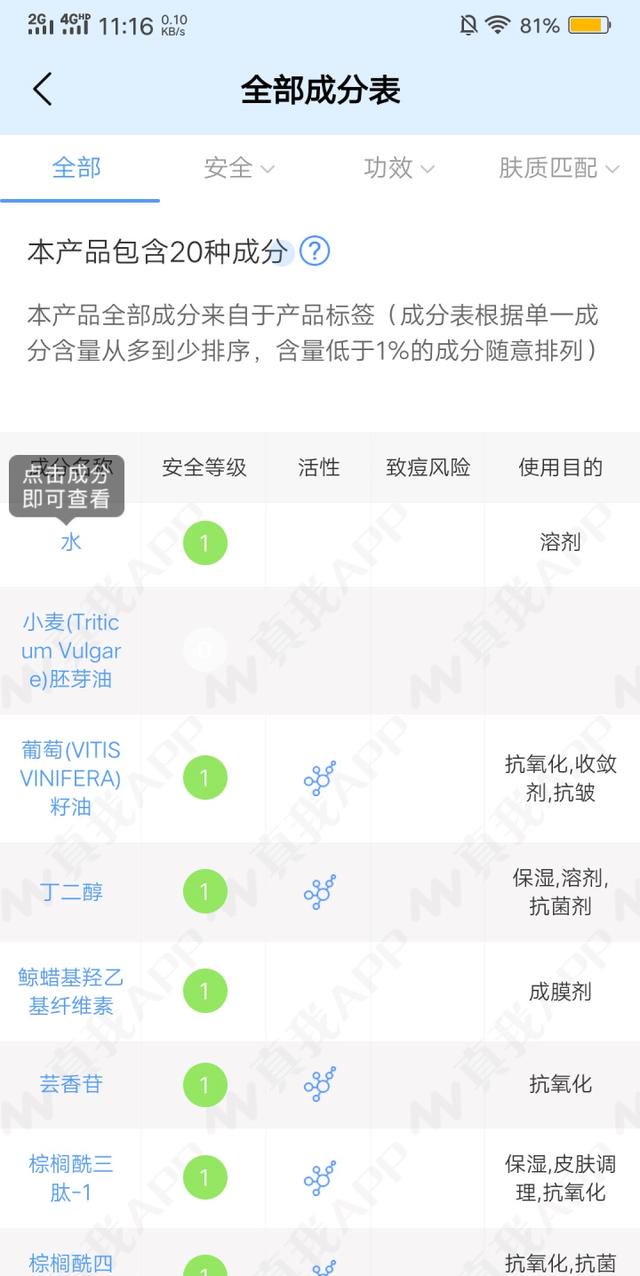
Task: View details for 丁二醇
Action: coord(71,891)
